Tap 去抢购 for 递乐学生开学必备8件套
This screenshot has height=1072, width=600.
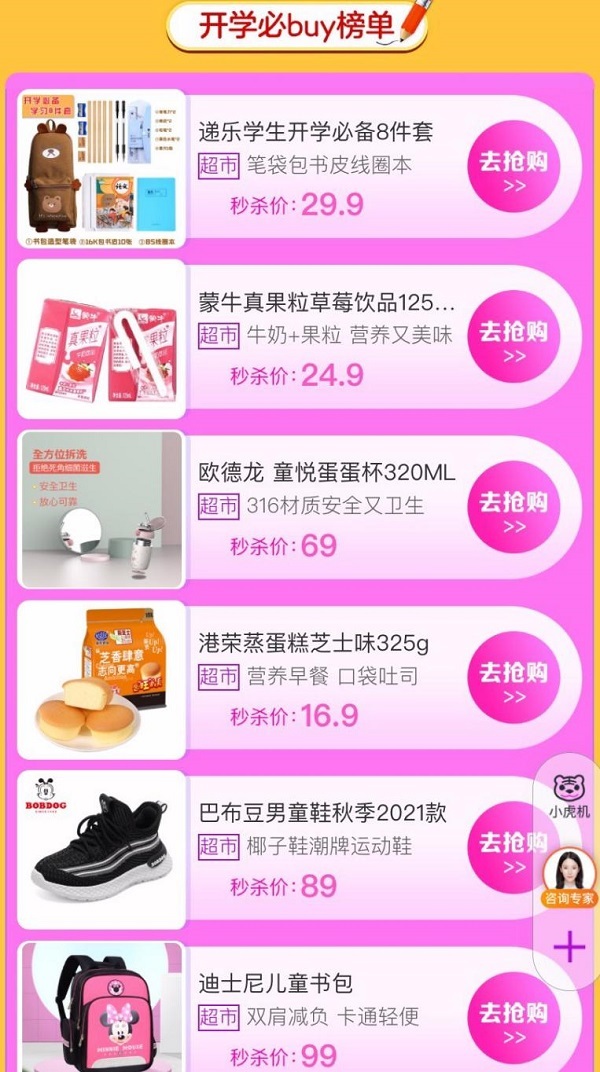514,170
